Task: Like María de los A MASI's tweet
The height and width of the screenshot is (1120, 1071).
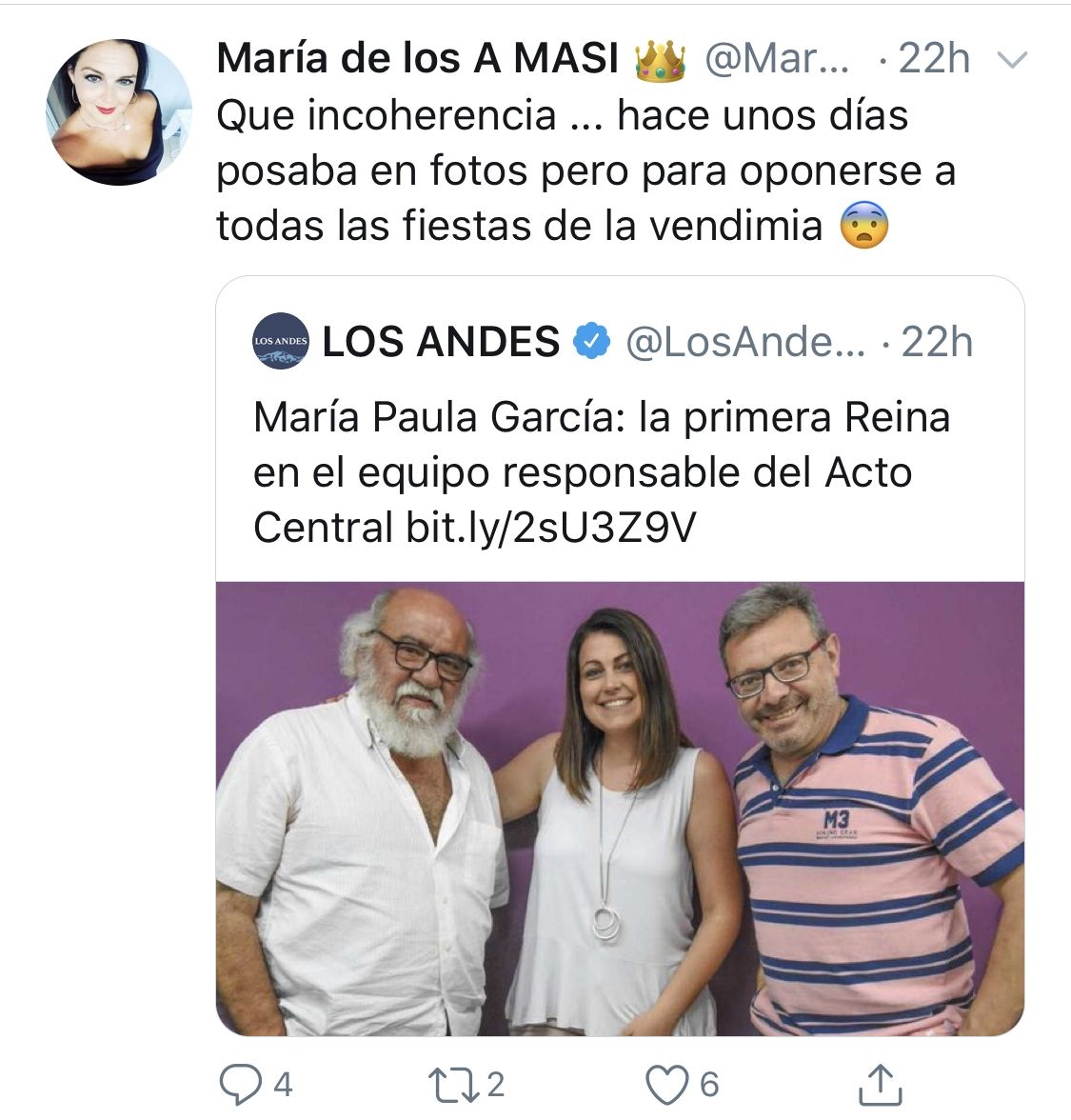Action: point(666,1084)
